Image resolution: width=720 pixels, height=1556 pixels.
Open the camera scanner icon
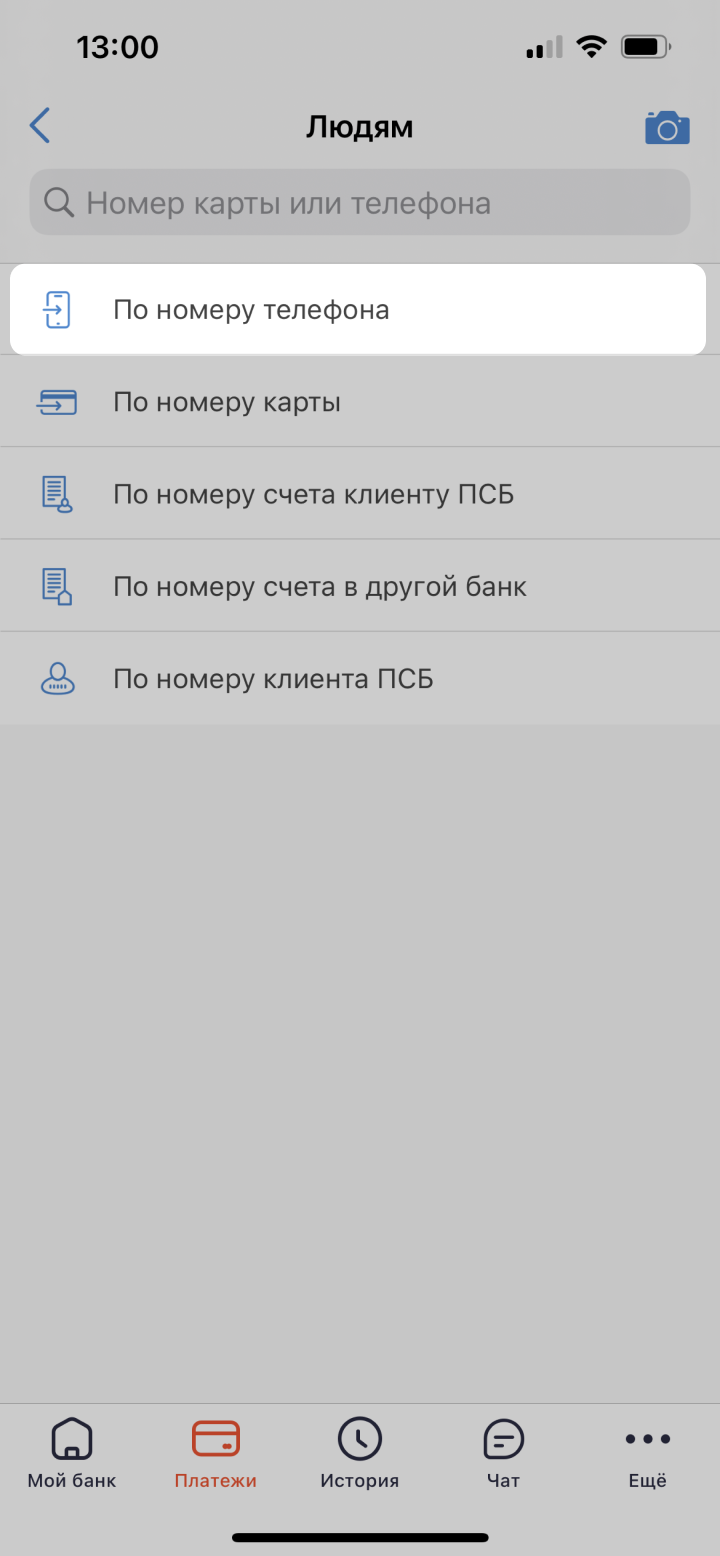[667, 128]
